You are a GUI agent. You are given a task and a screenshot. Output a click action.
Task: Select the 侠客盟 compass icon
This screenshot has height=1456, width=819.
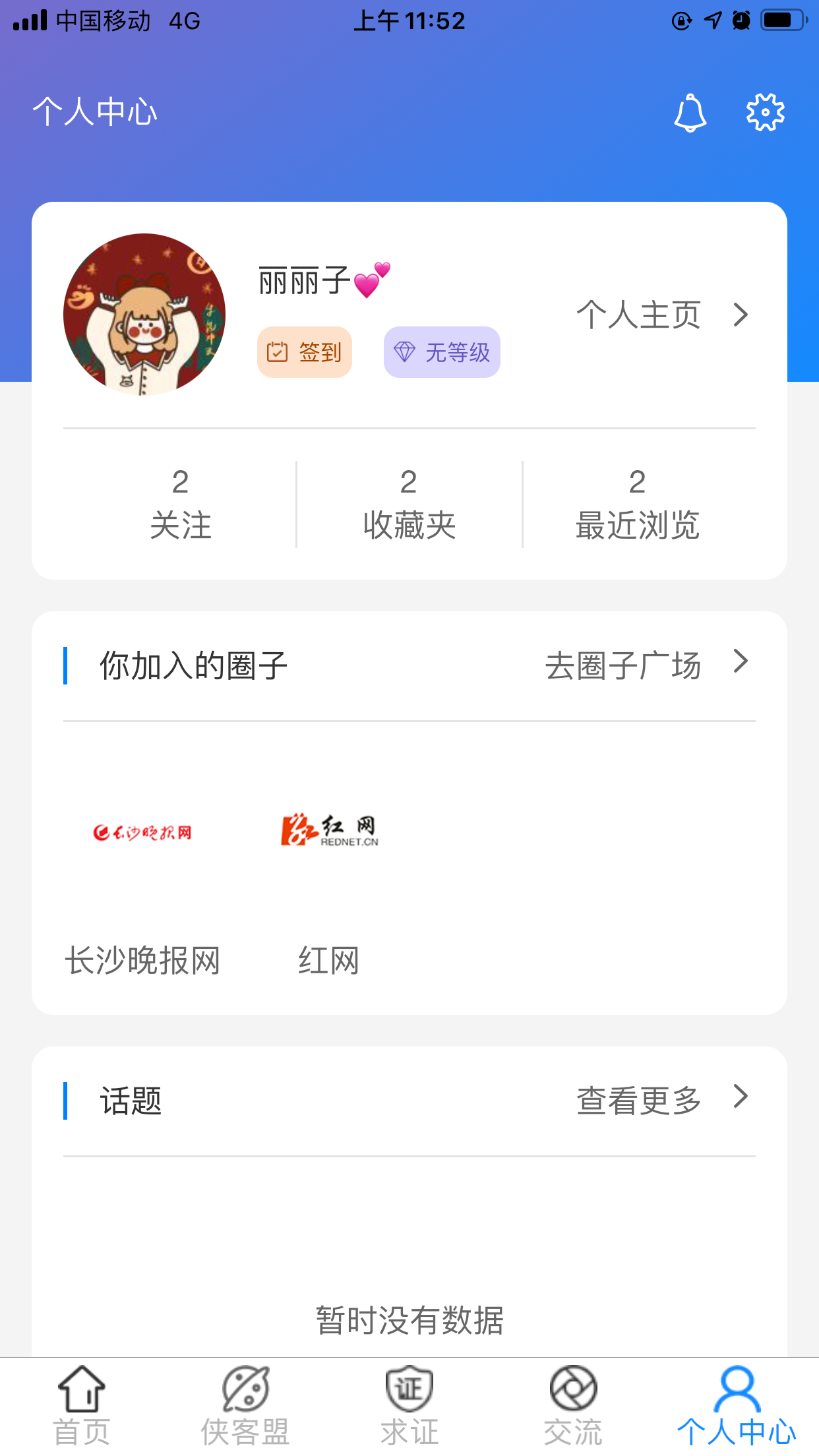pyautogui.click(x=245, y=1391)
